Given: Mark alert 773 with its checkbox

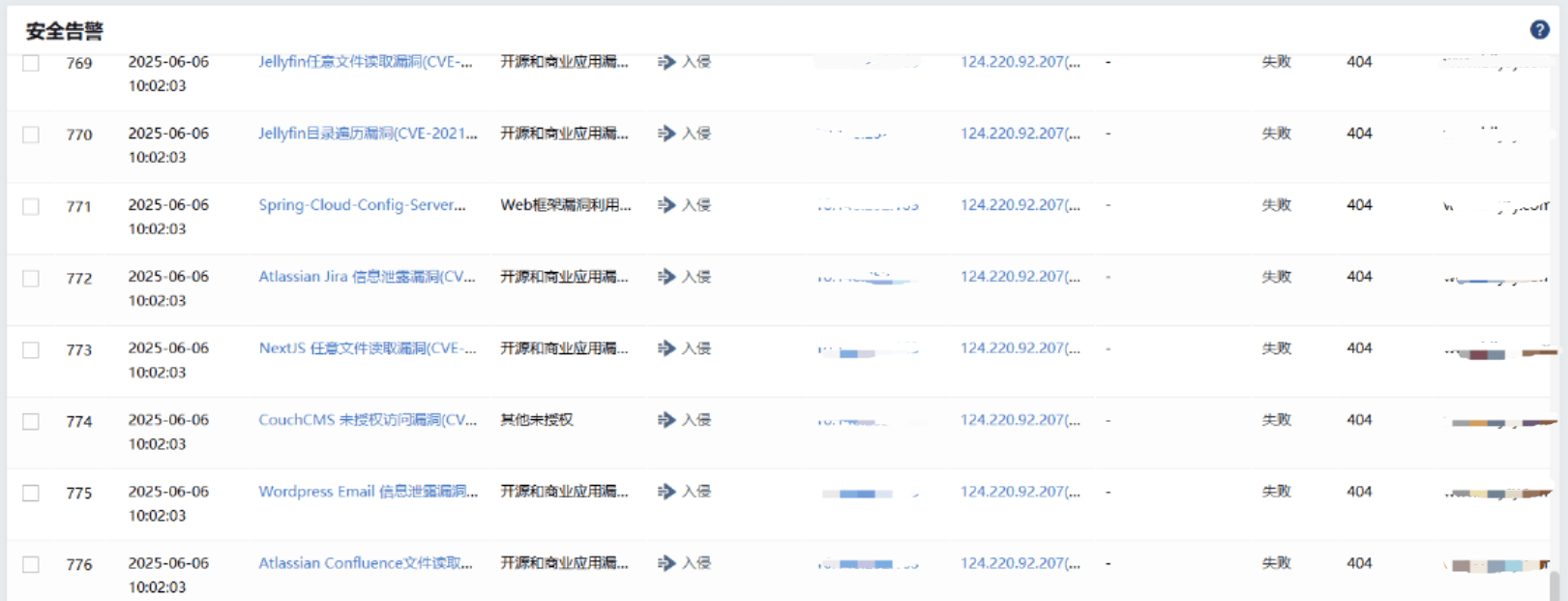Looking at the screenshot, I should coord(31,350).
